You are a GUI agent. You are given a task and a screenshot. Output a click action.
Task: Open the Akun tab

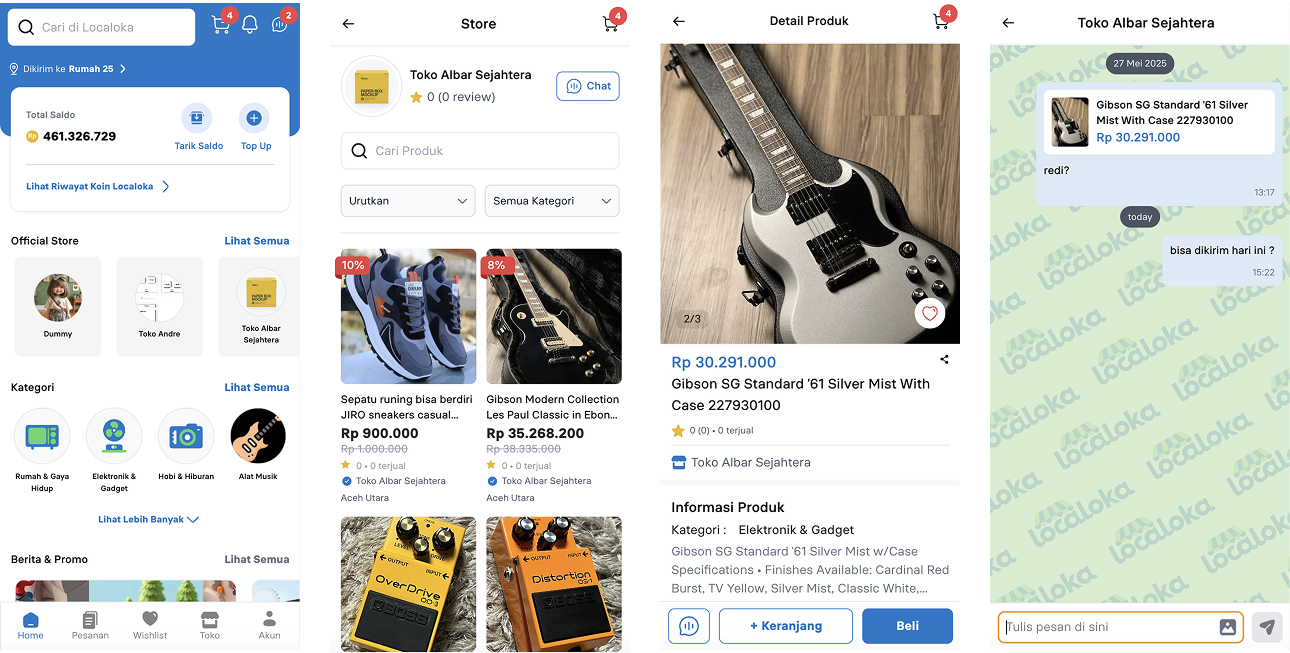269,625
